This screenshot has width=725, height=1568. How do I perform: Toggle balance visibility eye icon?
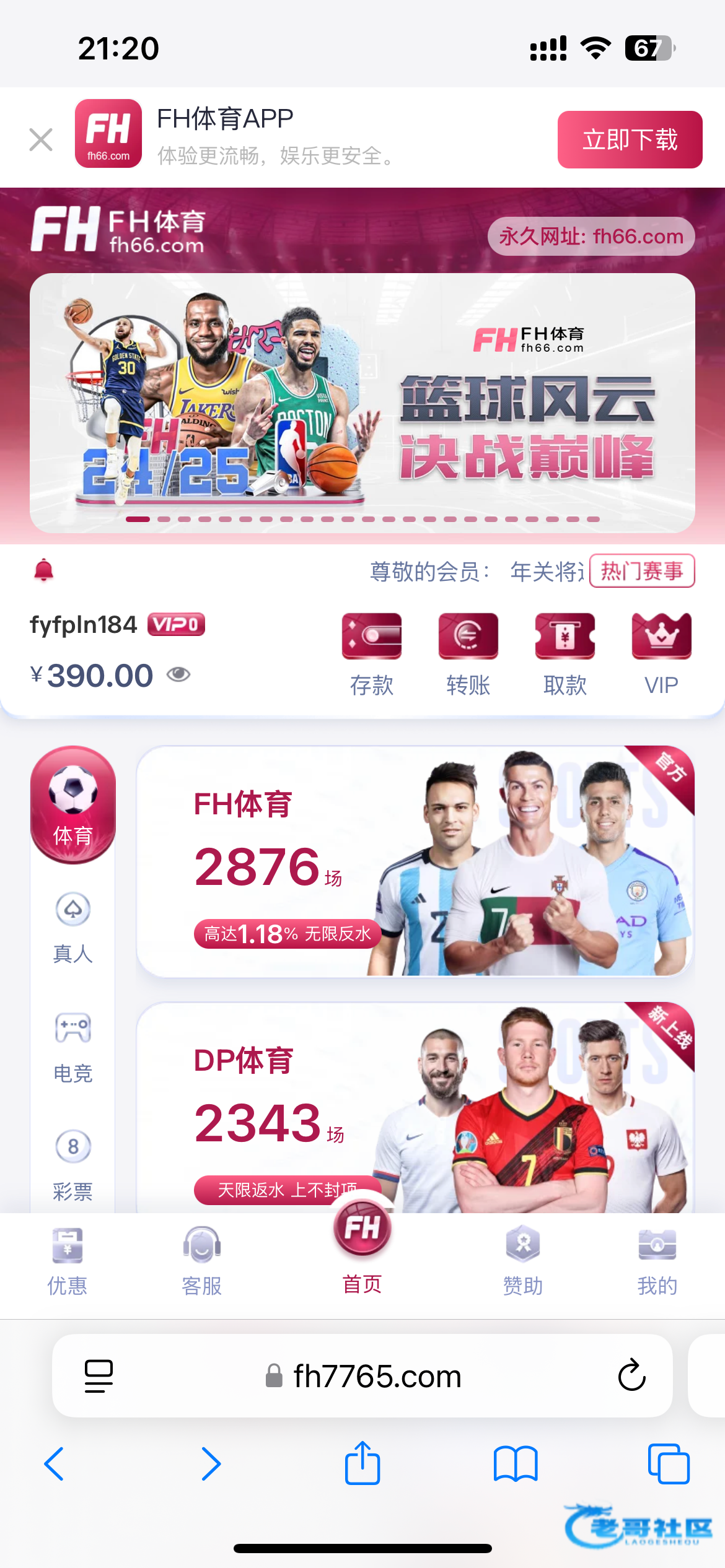pyautogui.click(x=178, y=674)
